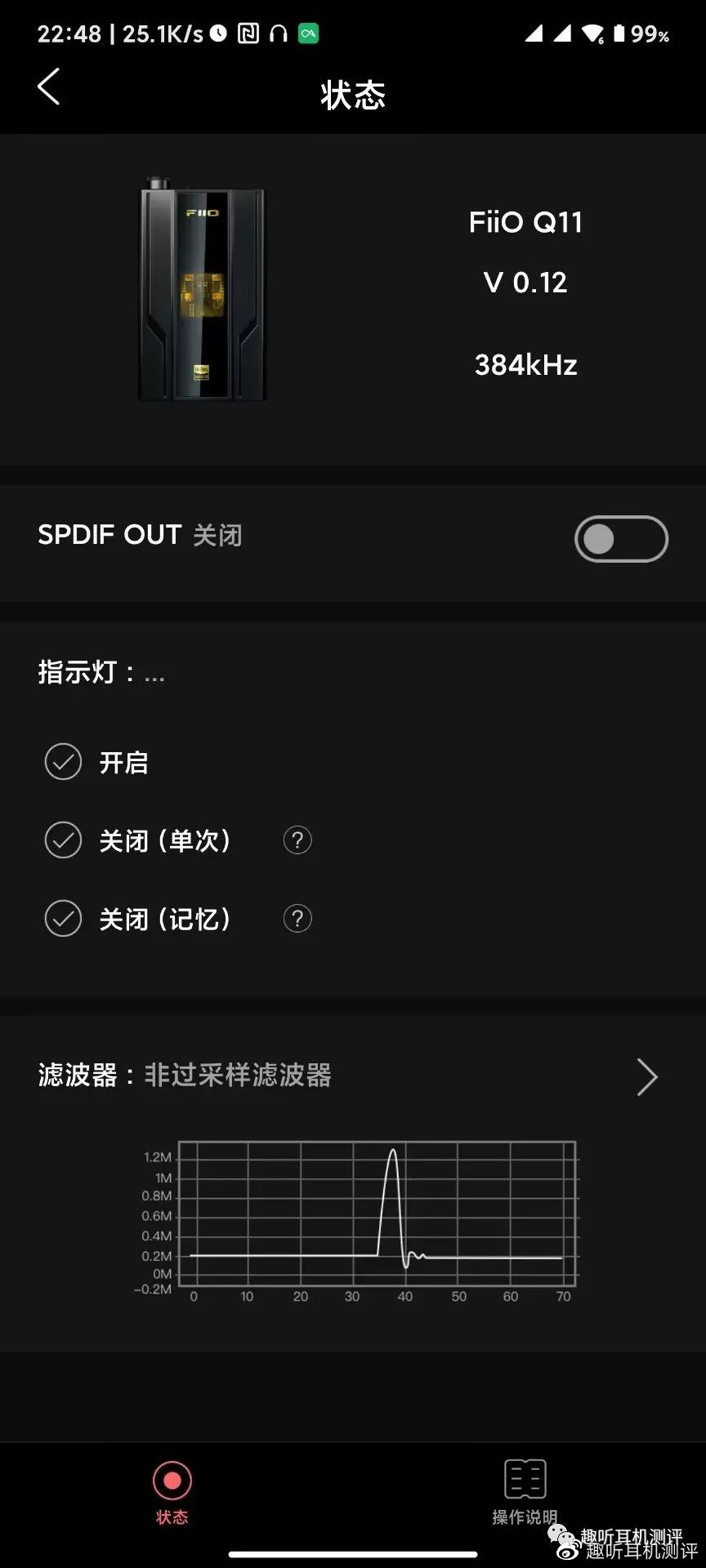Switch to the 状态 tab

click(172, 1491)
